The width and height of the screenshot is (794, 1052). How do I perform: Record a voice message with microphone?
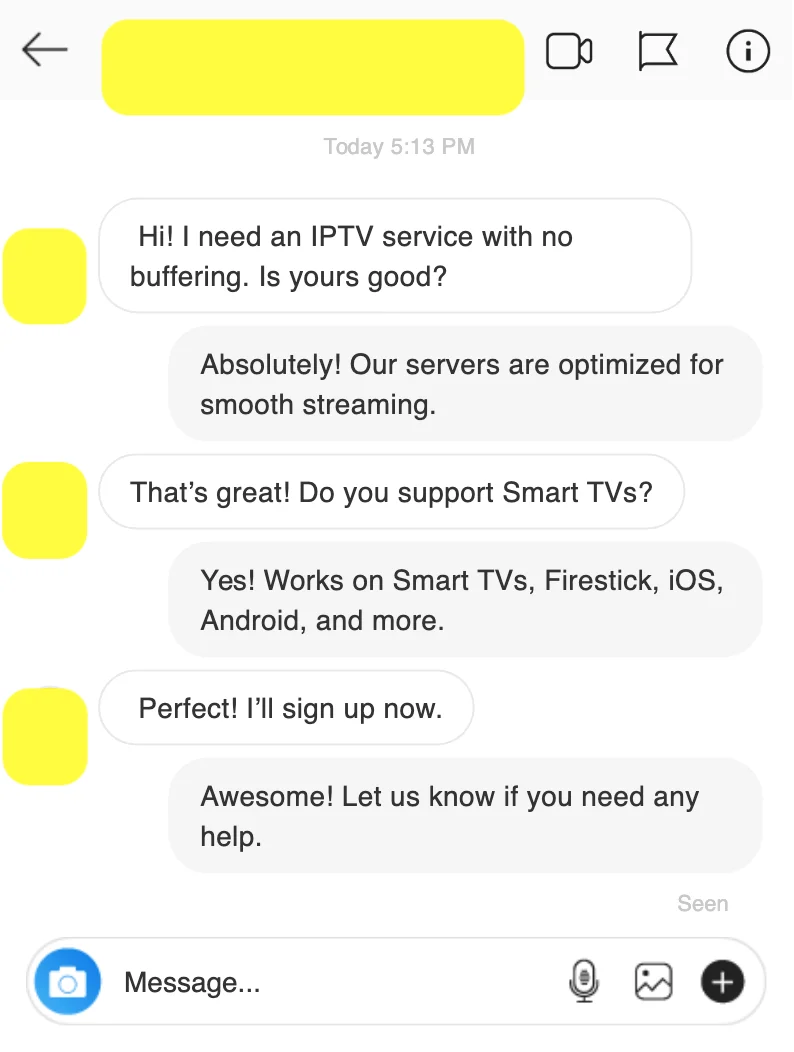point(583,982)
